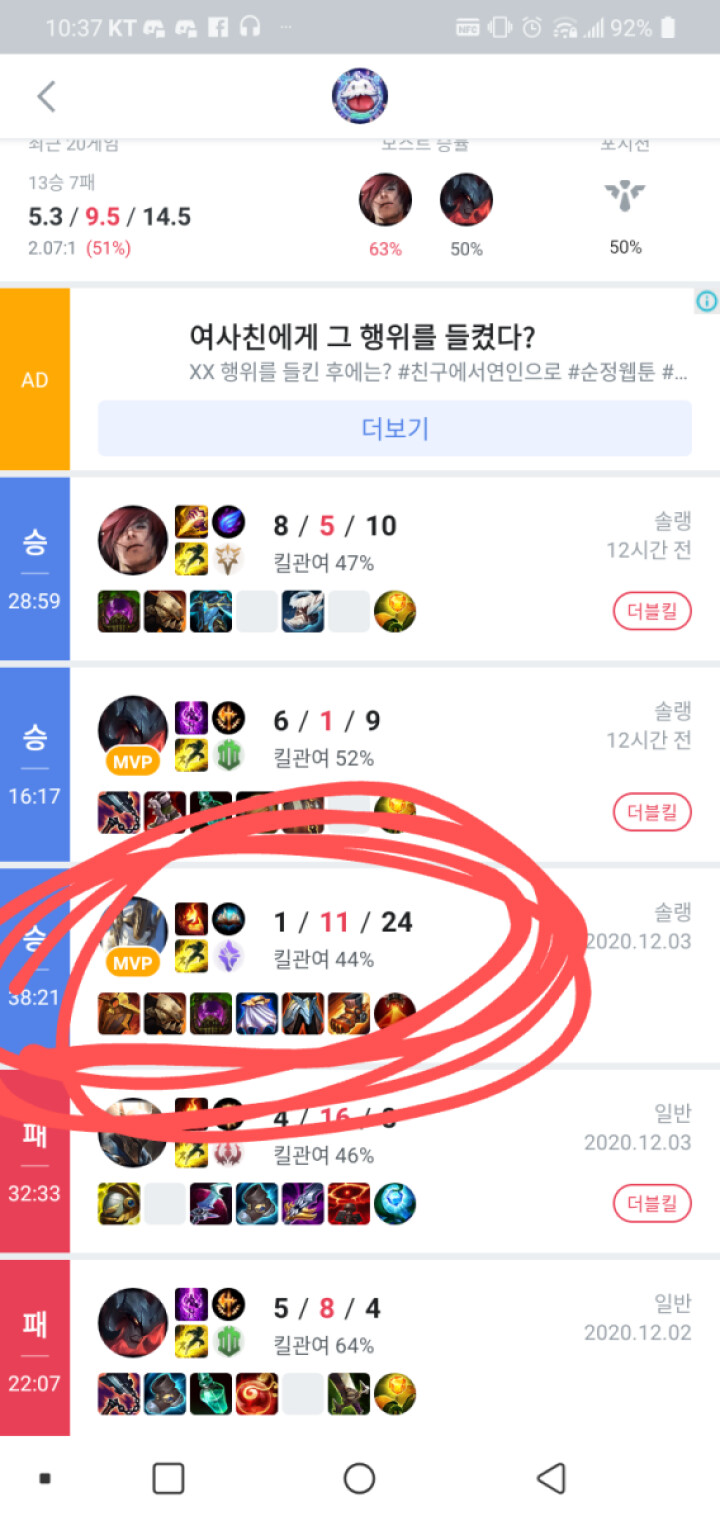Go back using the top-left arrow
The image size is (720, 1521).
(x=46, y=97)
